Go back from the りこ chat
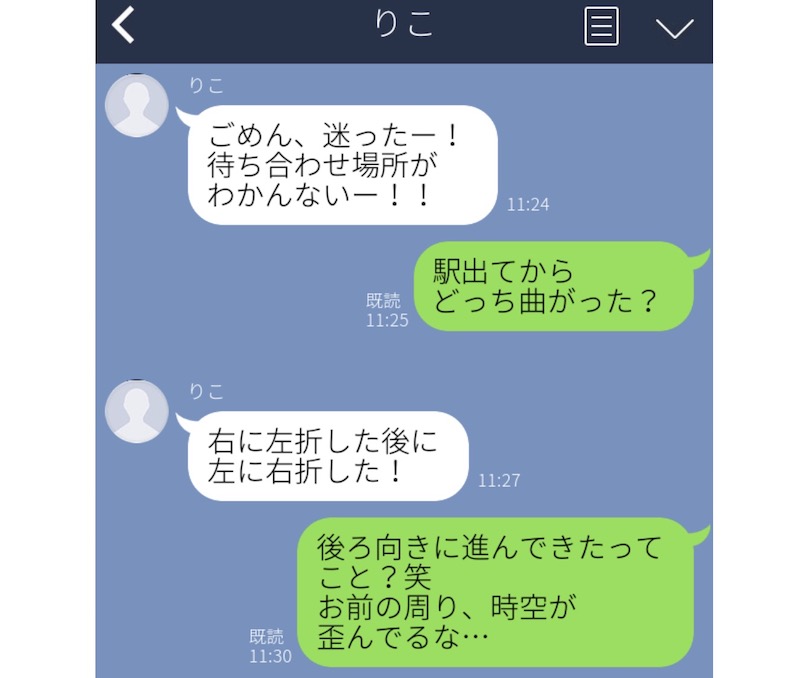 tap(123, 27)
